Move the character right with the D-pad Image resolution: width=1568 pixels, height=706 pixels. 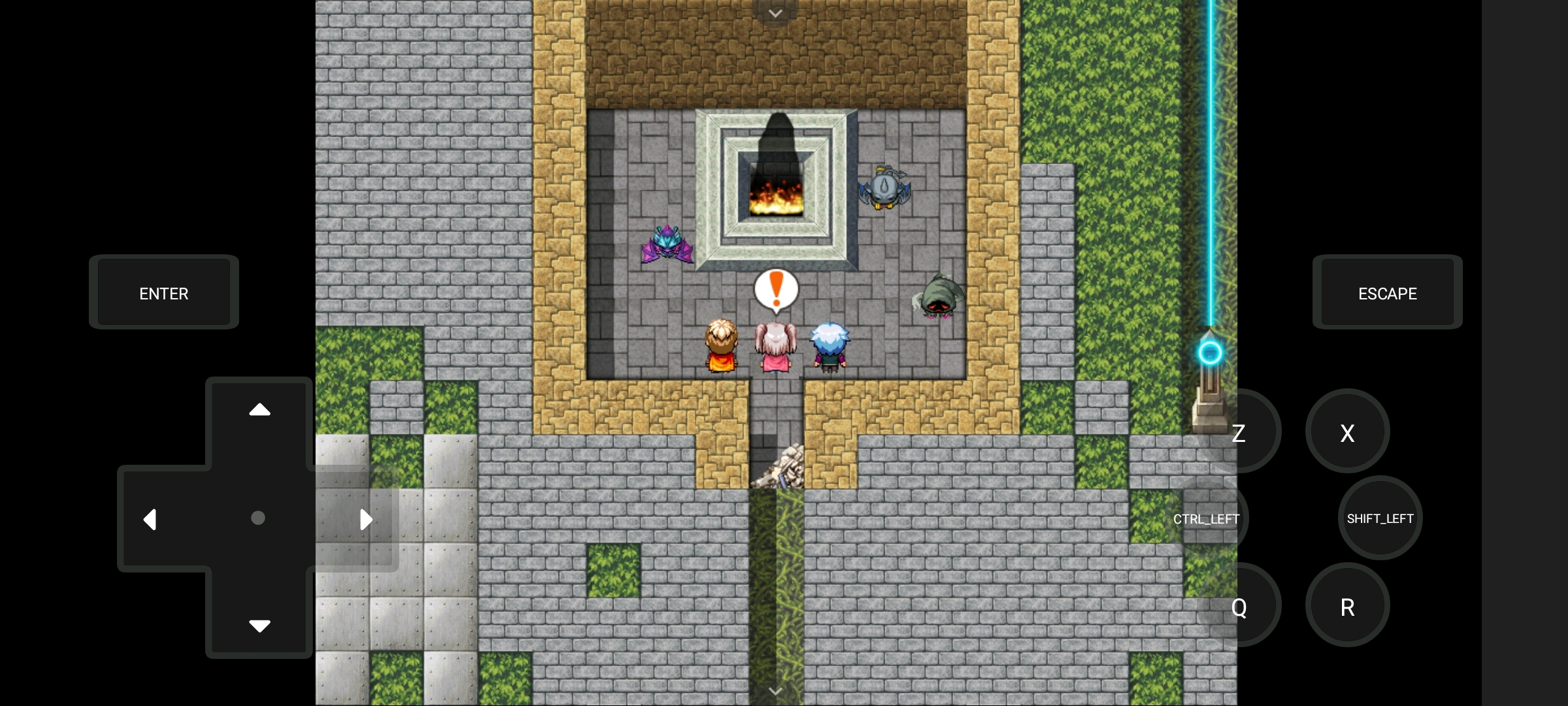pyautogui.click(x=366, y=519)
